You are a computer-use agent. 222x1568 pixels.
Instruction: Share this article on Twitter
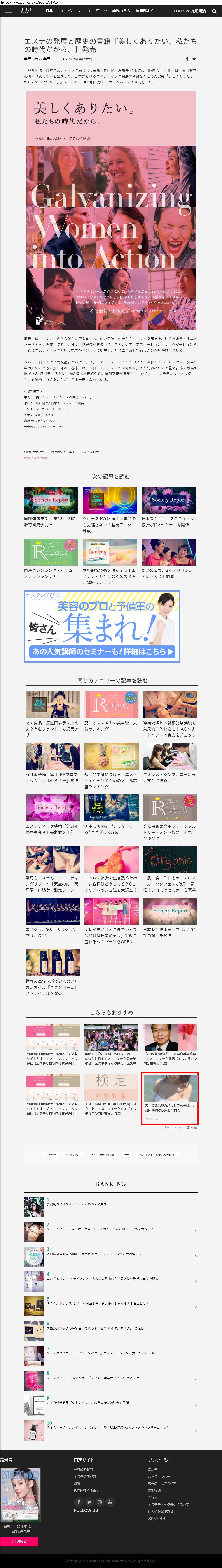pyautogui.click(x=194, y=59)
